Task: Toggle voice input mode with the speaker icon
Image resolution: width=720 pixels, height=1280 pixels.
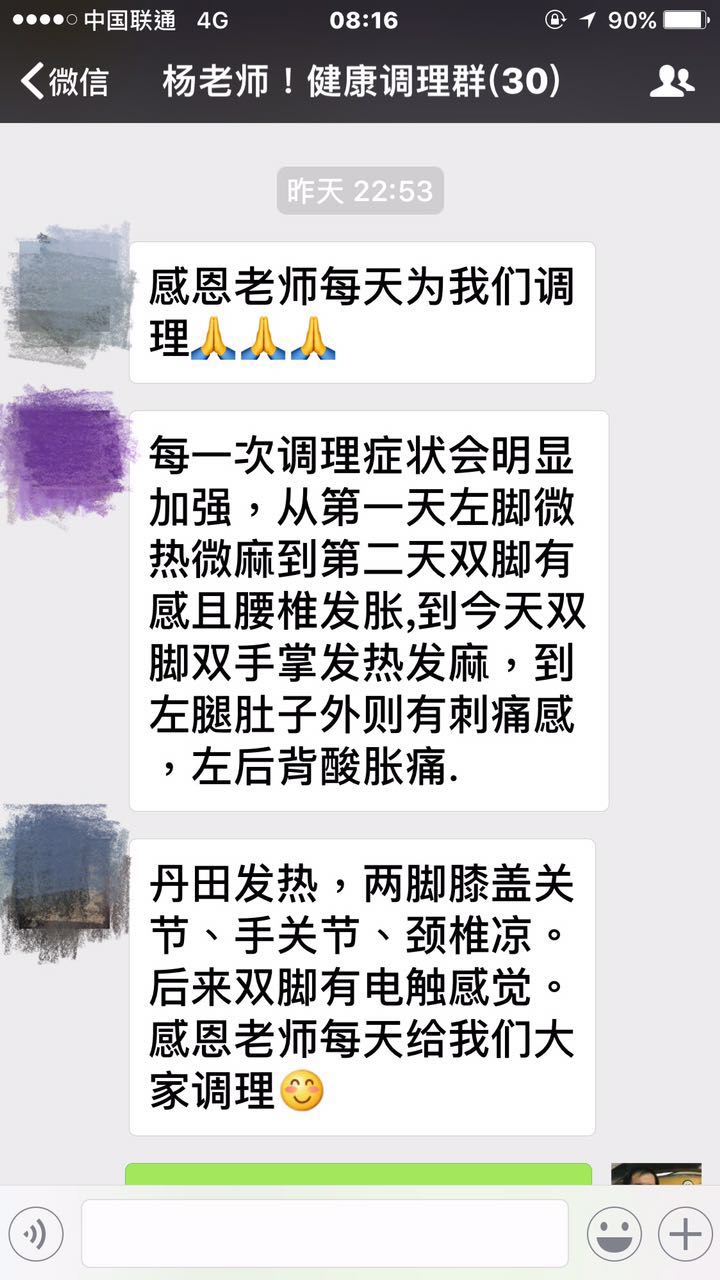Action: click(x=37, y=1233)
